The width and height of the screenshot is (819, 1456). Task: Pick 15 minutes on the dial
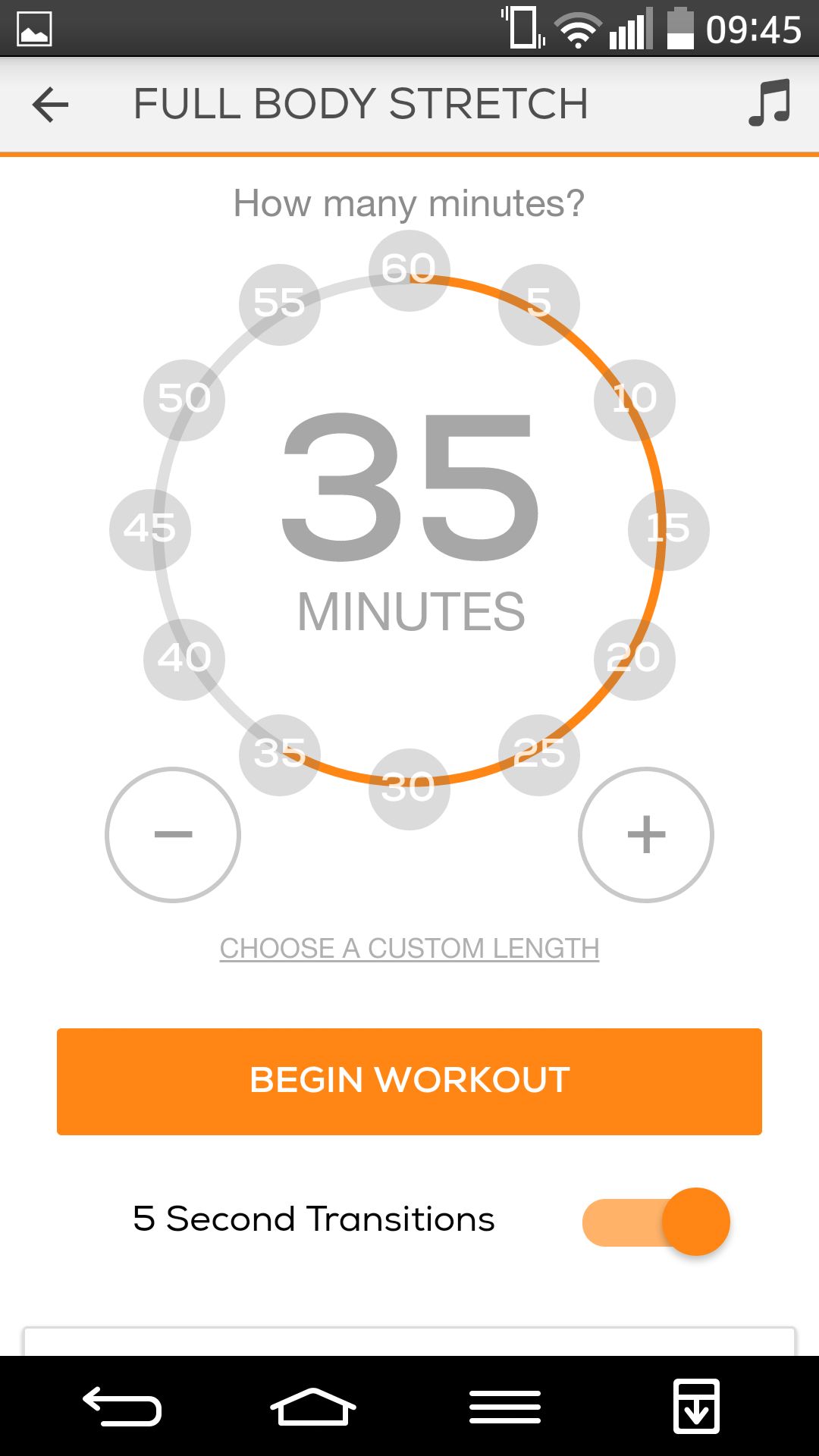coord(669,529)
